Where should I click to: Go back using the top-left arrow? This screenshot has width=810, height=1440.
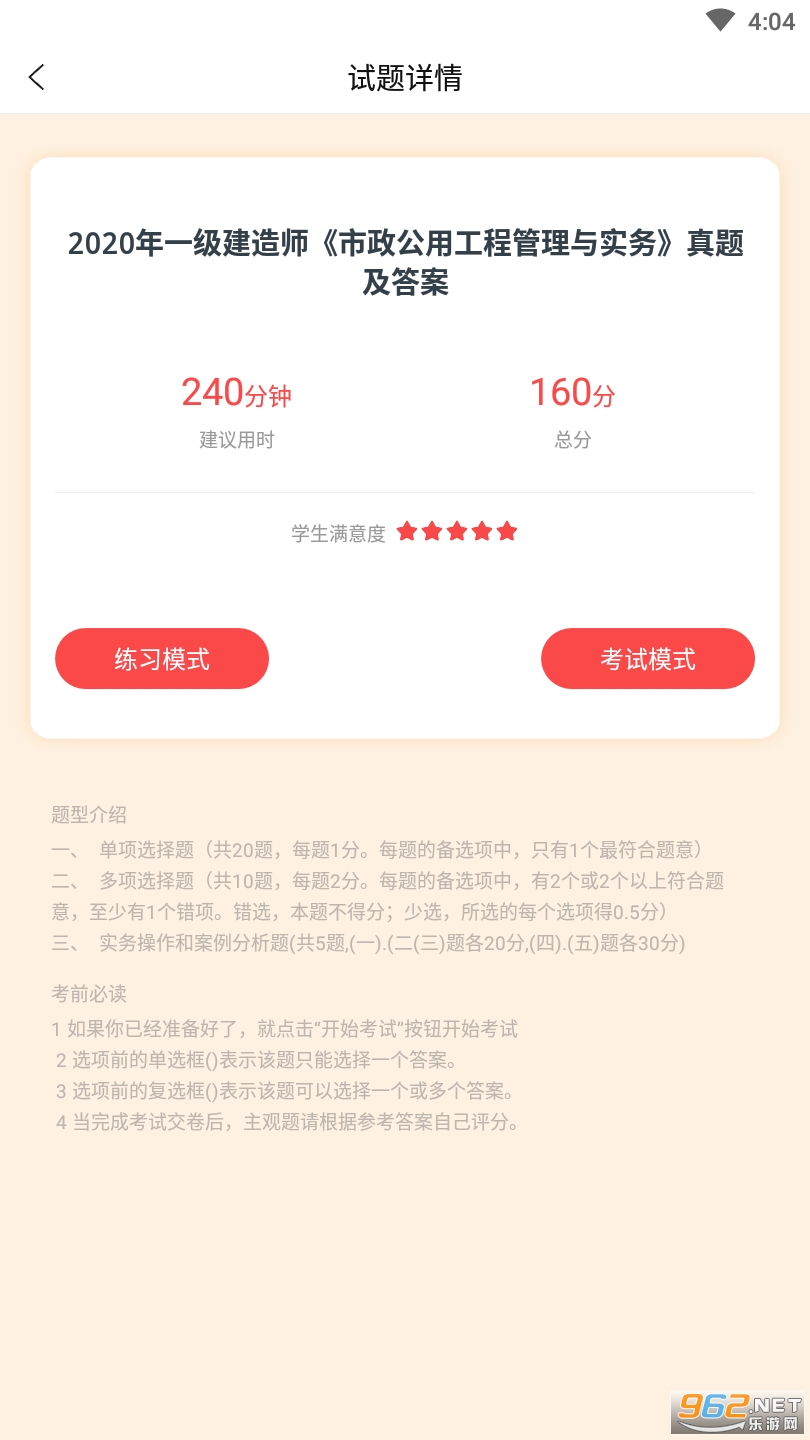coord(37,77)
